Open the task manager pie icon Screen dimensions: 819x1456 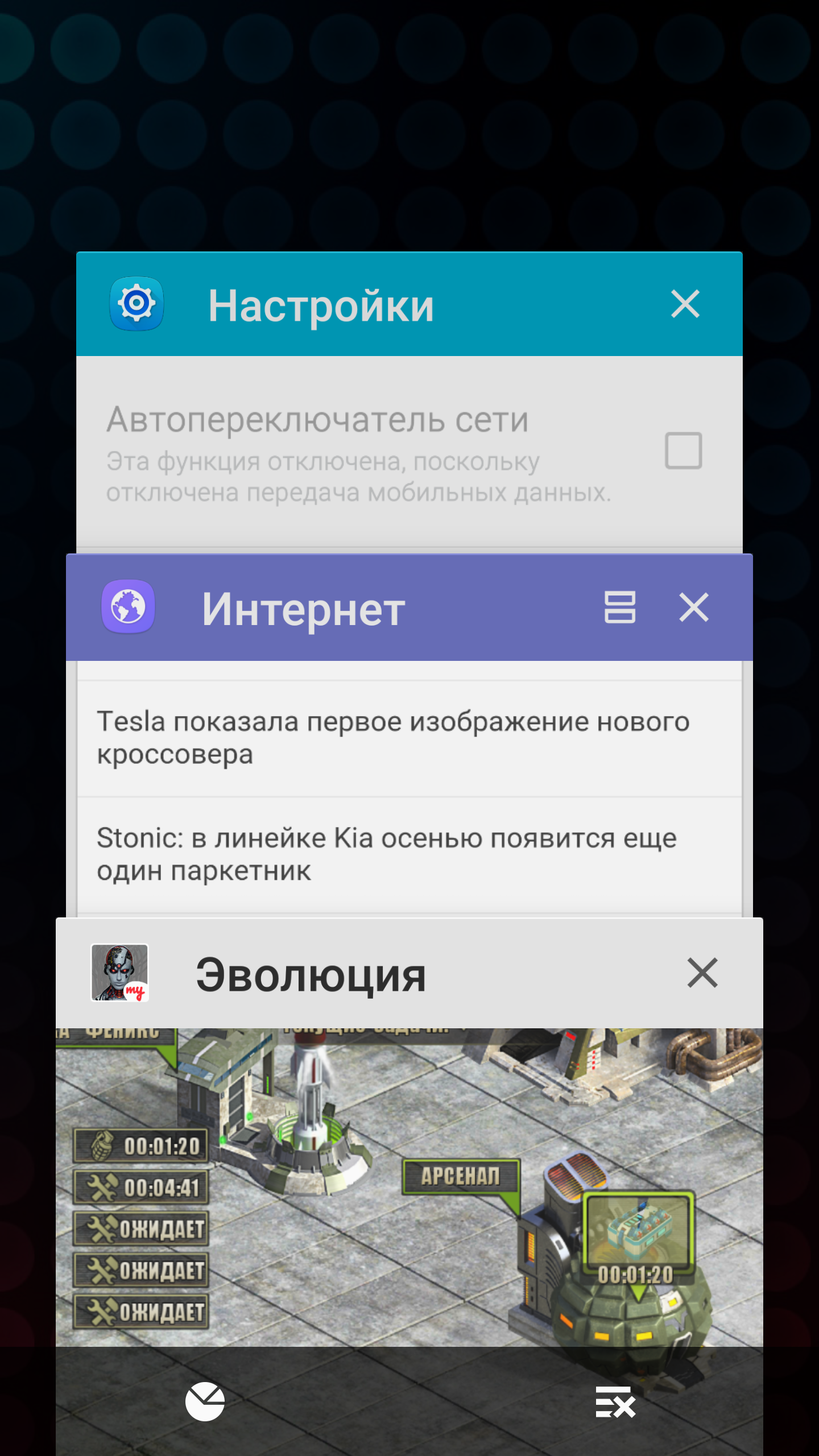pos(205,1401)
